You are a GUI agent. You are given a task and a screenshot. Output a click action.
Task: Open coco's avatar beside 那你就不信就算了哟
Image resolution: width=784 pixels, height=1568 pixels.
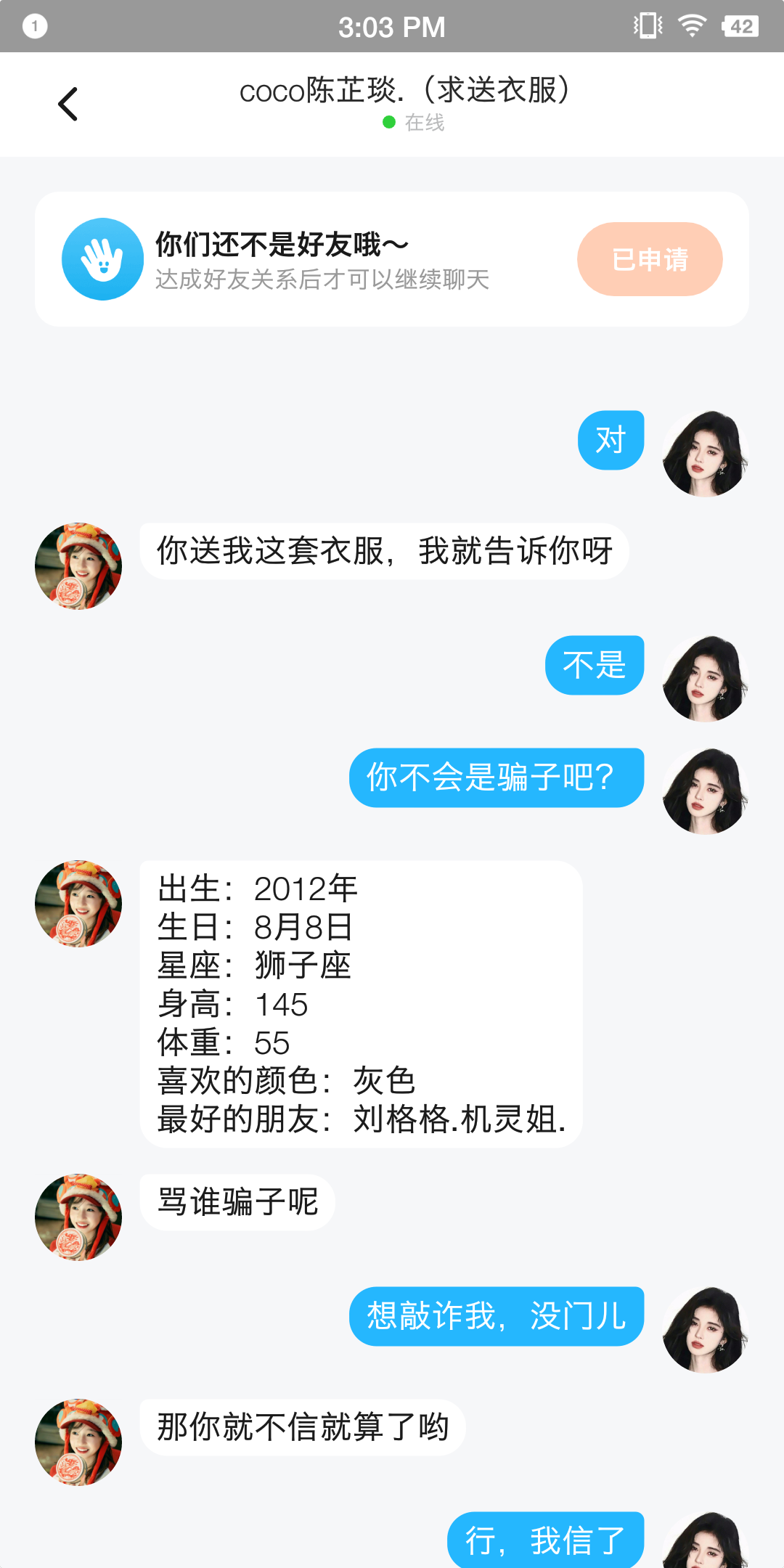click(x=78, y=1442)
